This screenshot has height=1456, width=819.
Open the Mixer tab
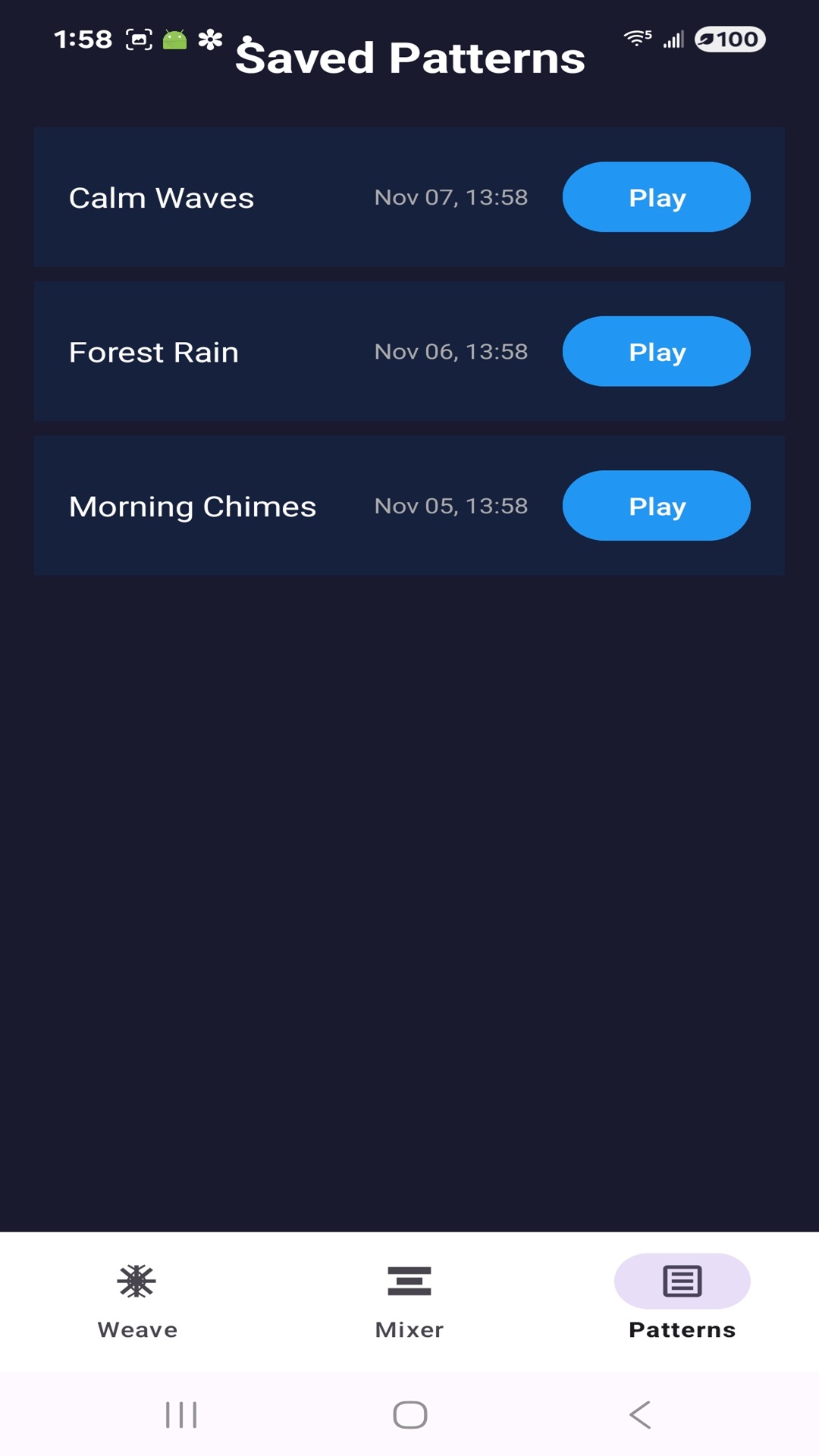[409, 1301]
